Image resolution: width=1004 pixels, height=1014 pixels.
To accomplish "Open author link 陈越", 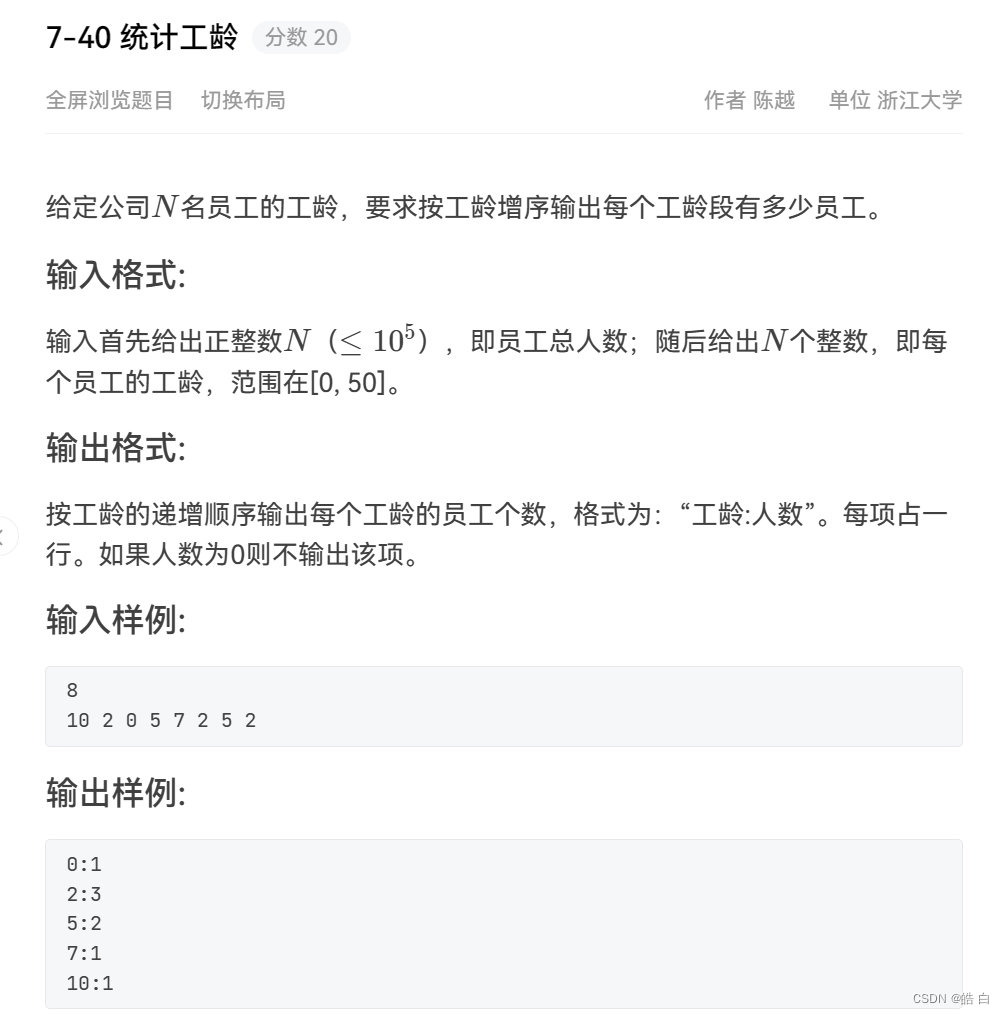I will [x=773, y=100].
